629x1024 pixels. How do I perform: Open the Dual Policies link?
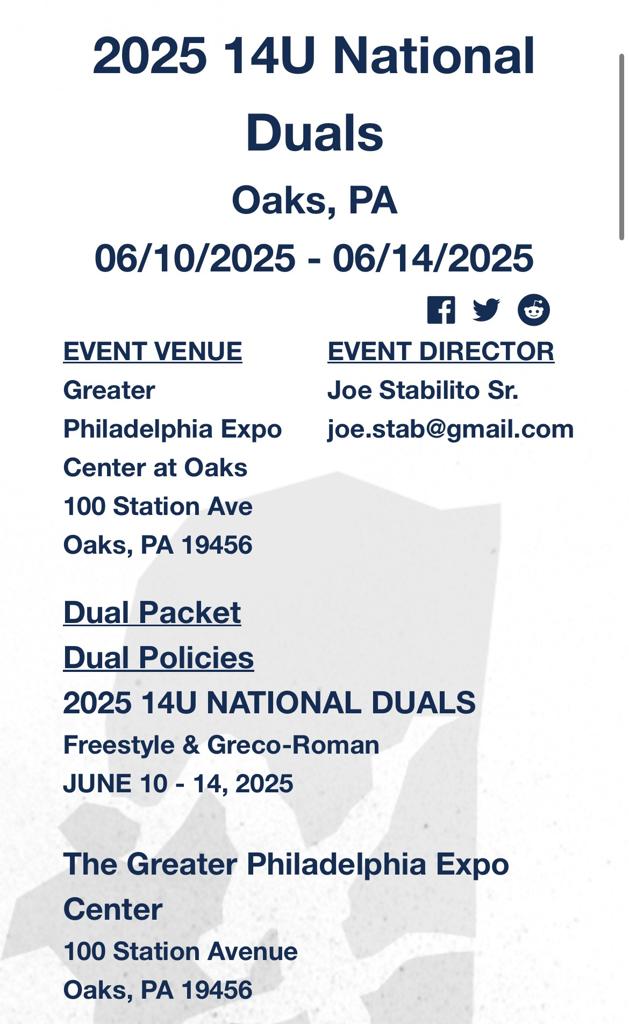pyautogui.click(x=158, y=657)
